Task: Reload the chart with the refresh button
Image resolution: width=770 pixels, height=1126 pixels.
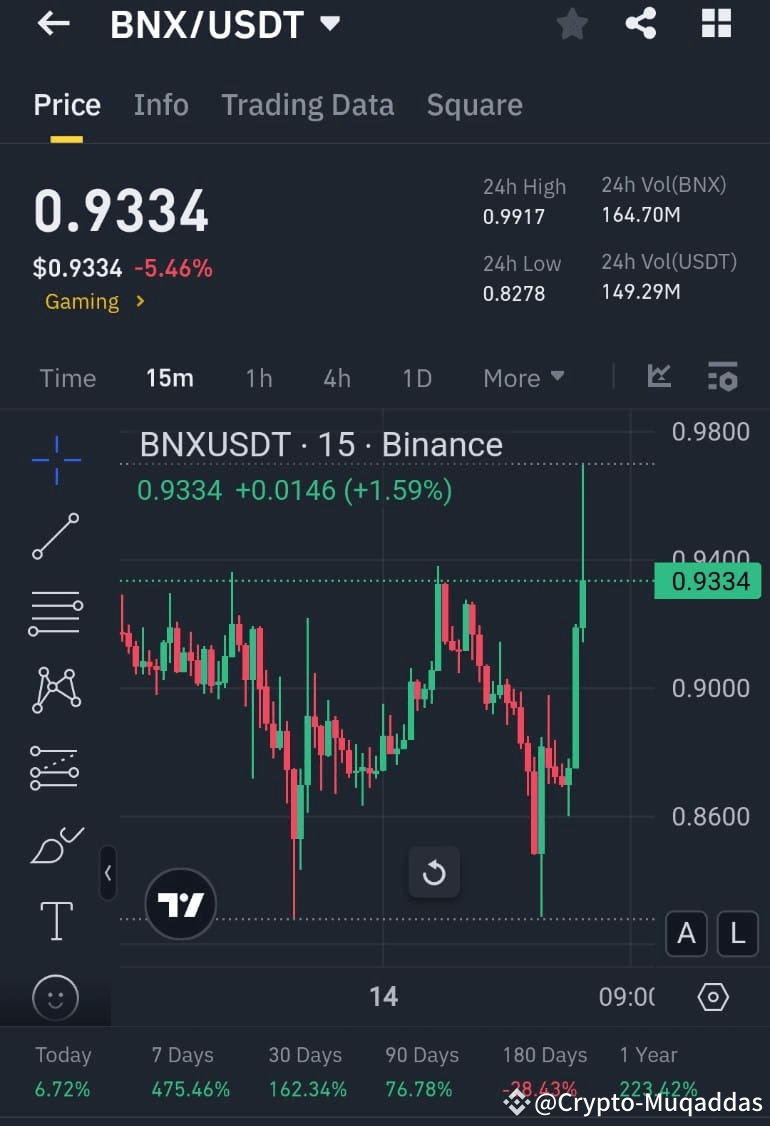Action: (x=434, y=872)
